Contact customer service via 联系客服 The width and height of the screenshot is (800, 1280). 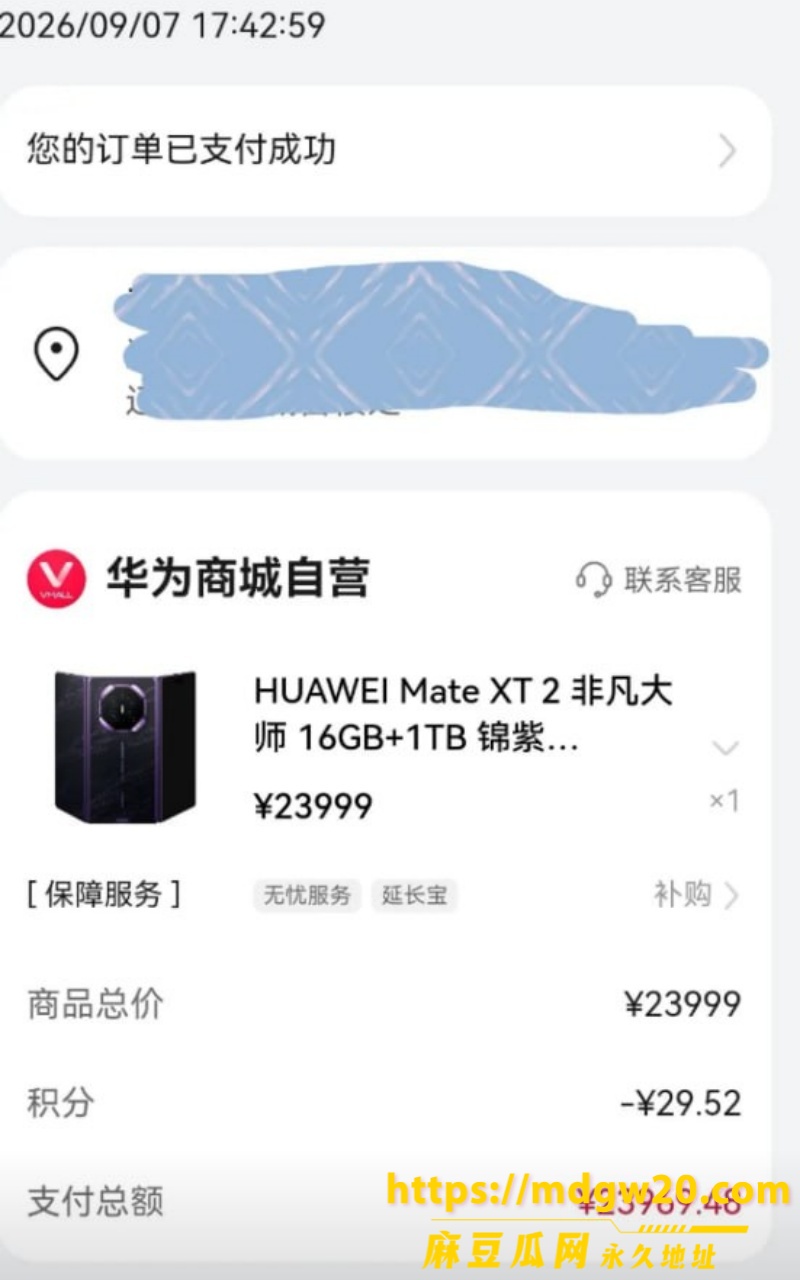click(x=659, y=579)
